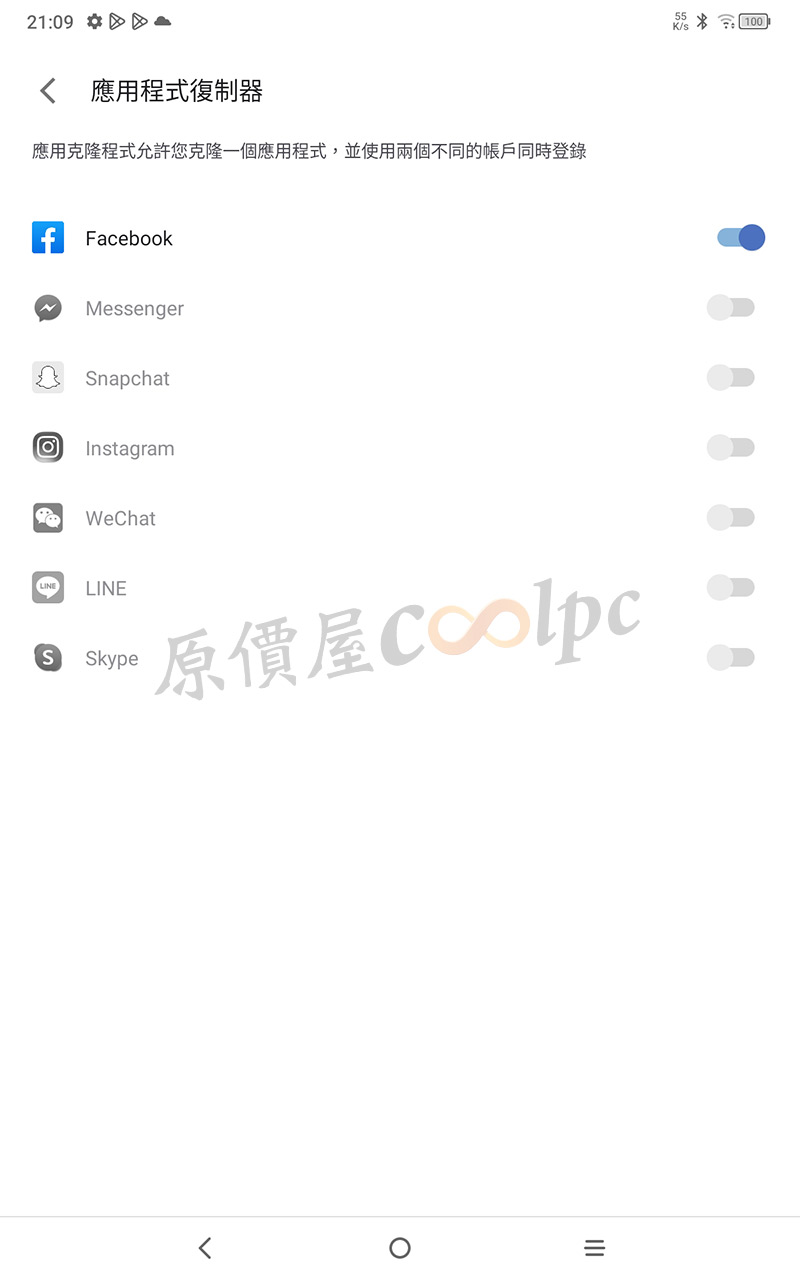Turn on the Skype clone switch
The width and height of the screenshot is (800, 1280).
pyautogui.click(x=731, y=658)
